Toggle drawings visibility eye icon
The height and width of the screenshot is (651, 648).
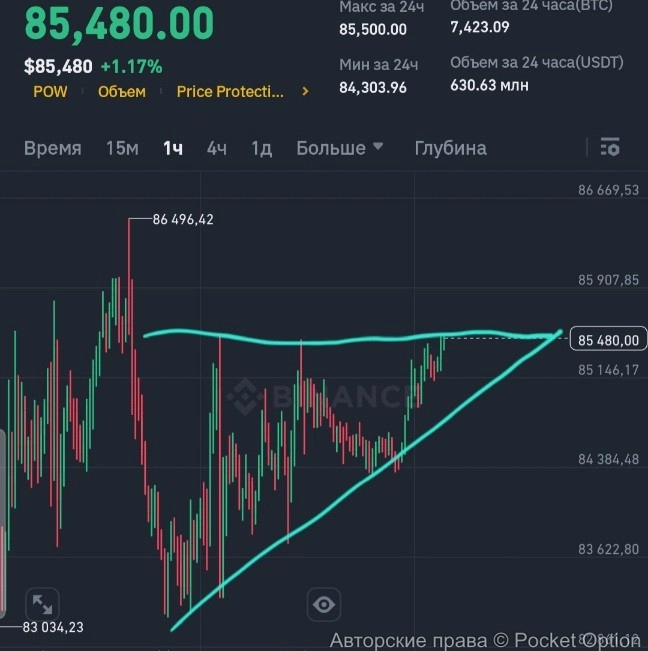pos(324,604)
